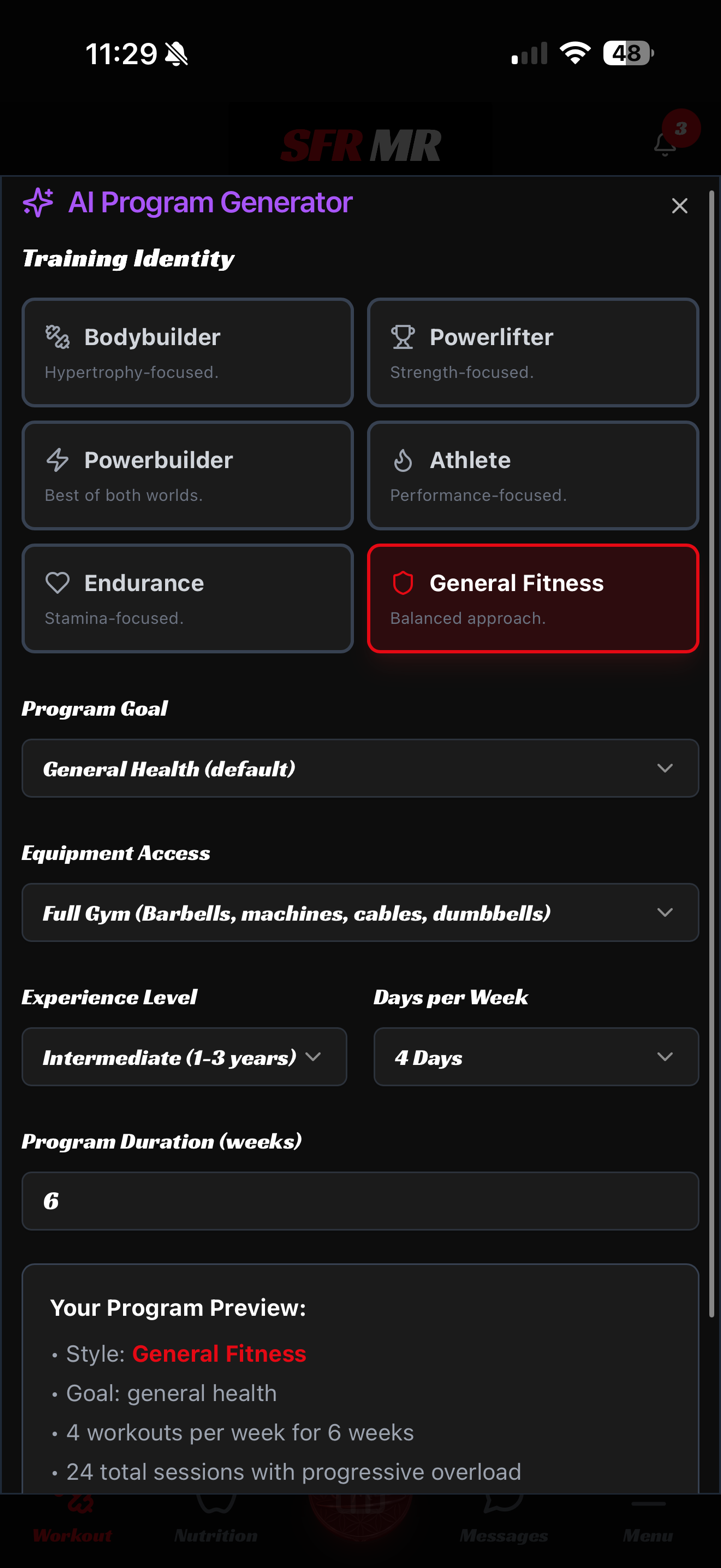Select the Powerlifter training identity
The width and height of the screenshot is (721, 1568).
pos(533,351)
